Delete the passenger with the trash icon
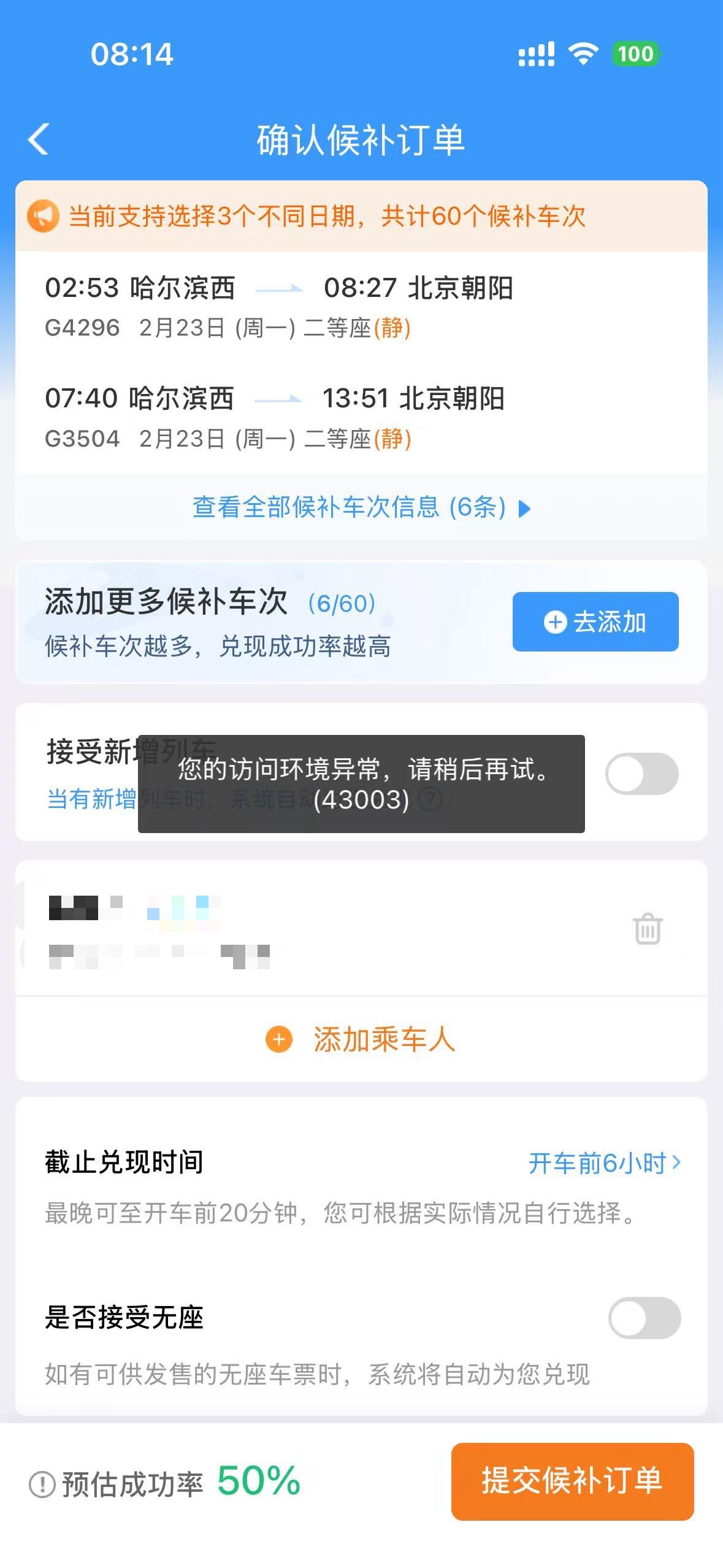 (x=648, y=929)
